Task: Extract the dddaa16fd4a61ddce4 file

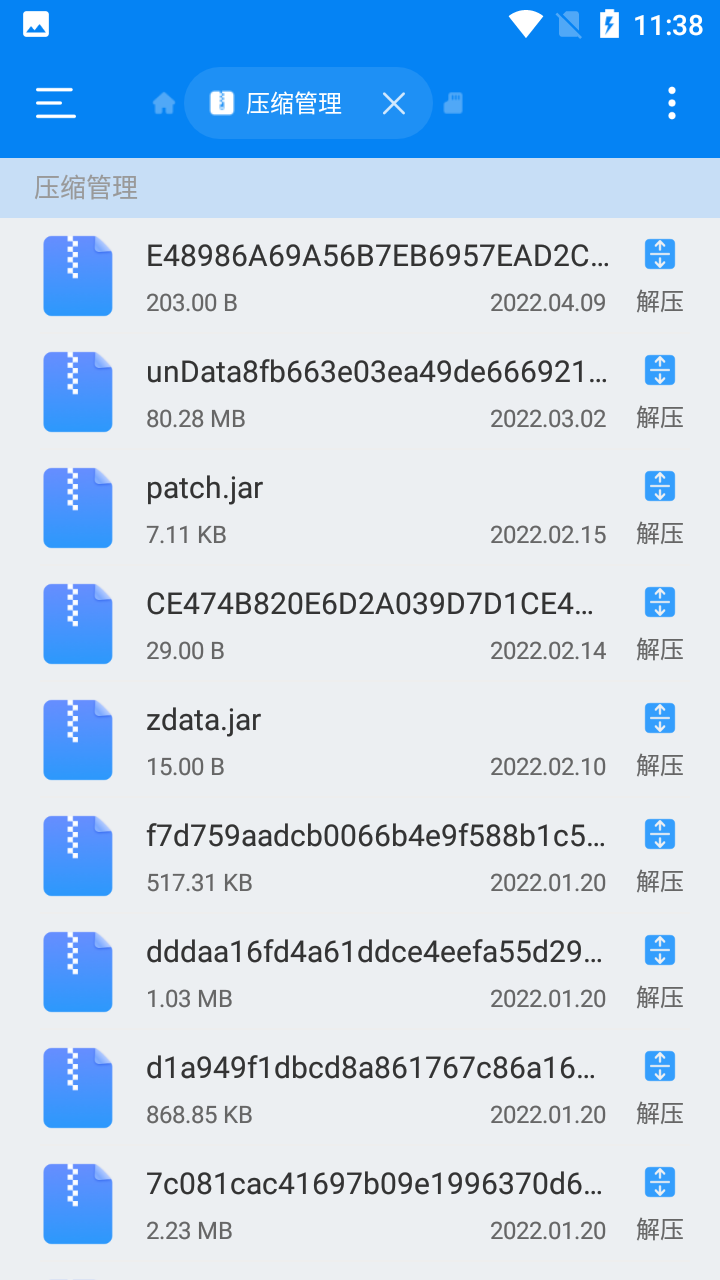Action: click(660, 972)
